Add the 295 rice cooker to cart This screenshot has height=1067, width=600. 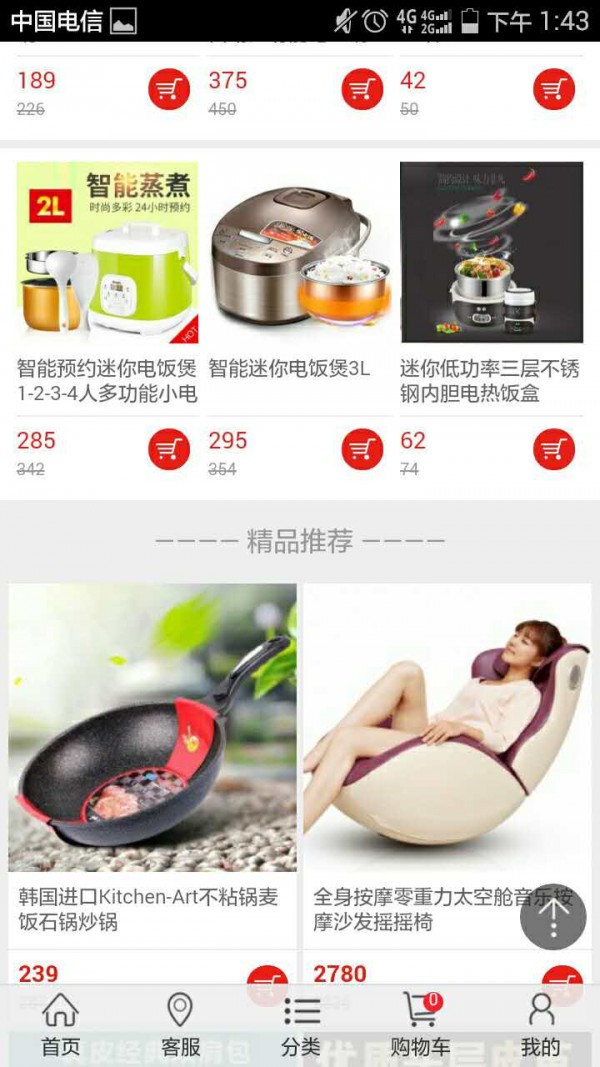[362, 449]
